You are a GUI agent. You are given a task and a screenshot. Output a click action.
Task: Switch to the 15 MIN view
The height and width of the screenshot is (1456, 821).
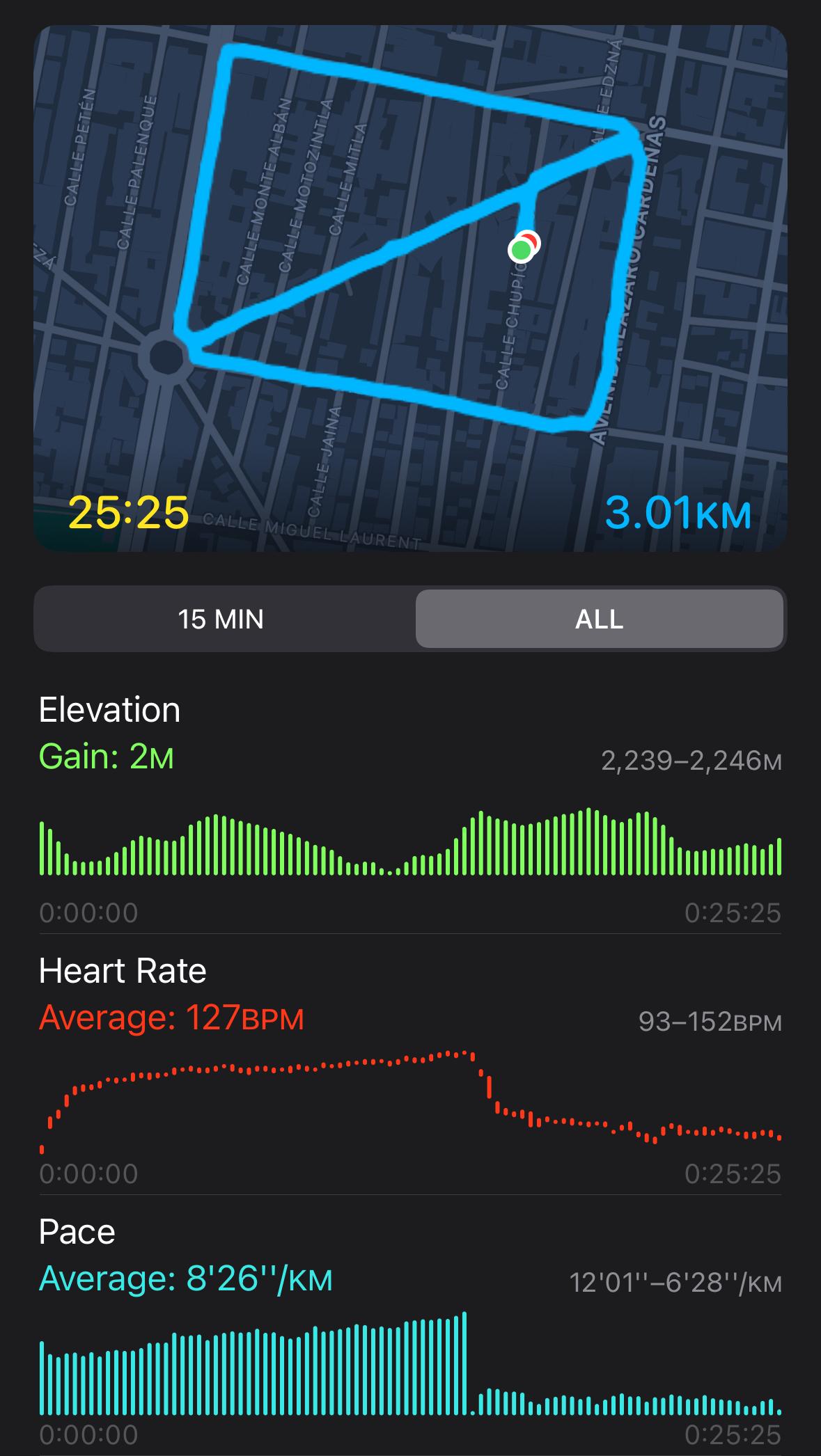coord(221,619)
